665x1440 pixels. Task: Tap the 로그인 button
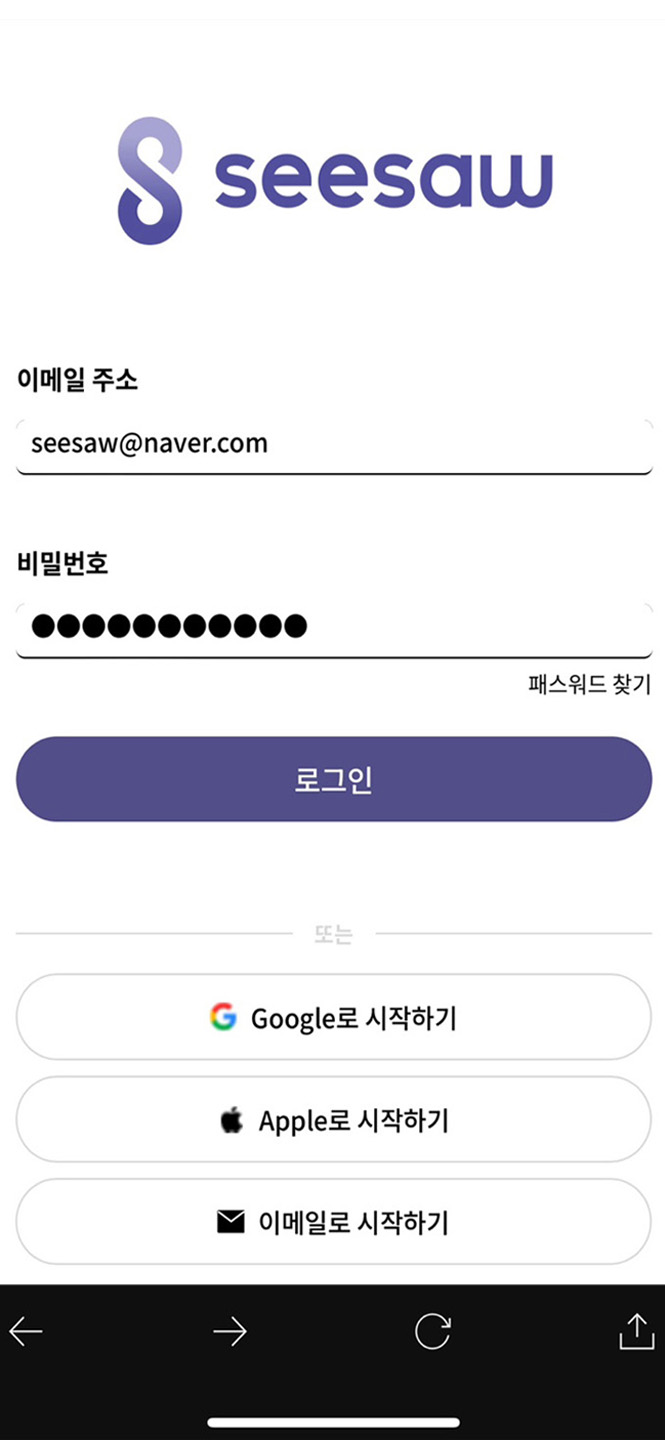(x=333, y=780)
